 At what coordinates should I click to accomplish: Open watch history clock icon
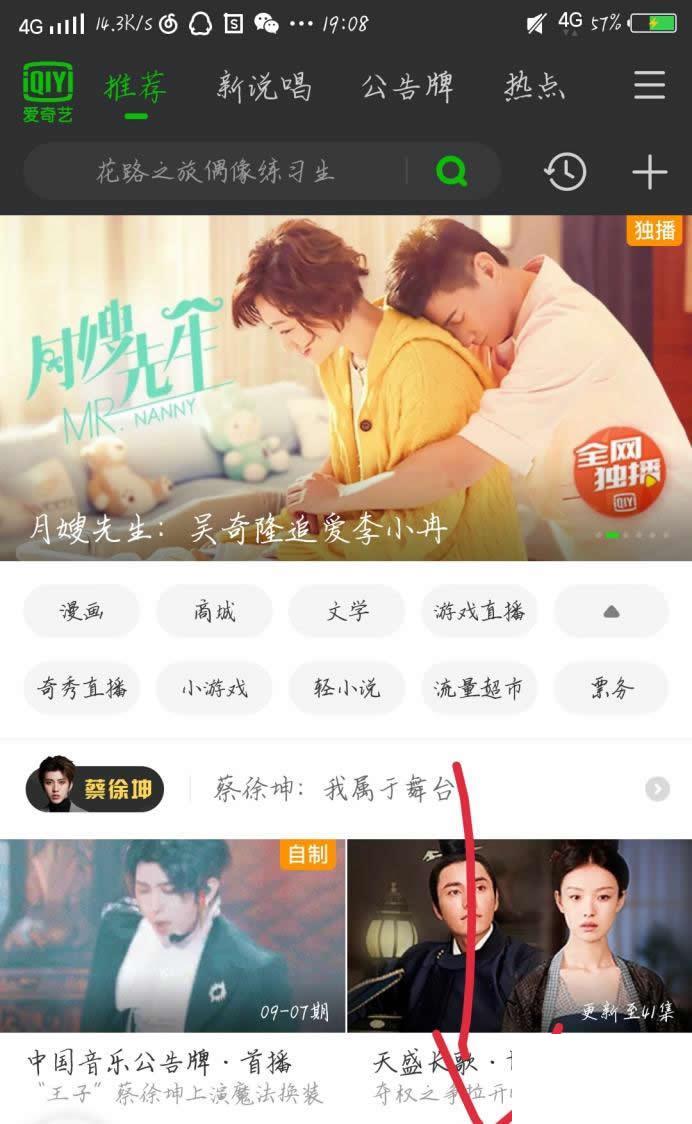565,172
